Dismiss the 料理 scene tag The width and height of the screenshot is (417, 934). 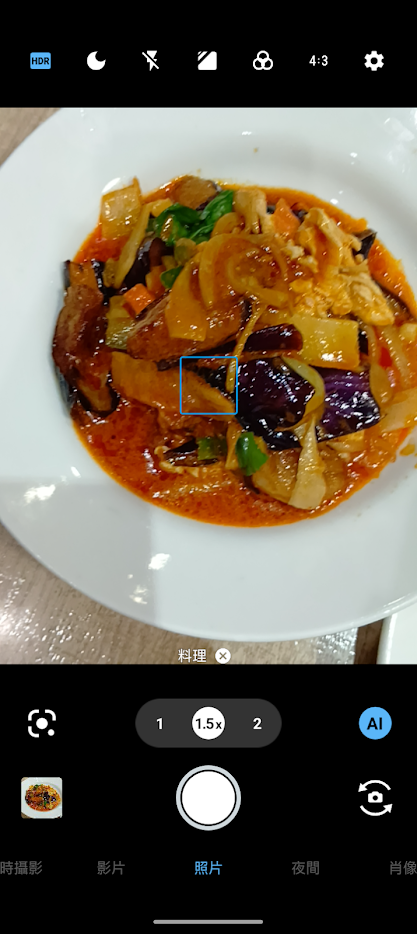223,656
